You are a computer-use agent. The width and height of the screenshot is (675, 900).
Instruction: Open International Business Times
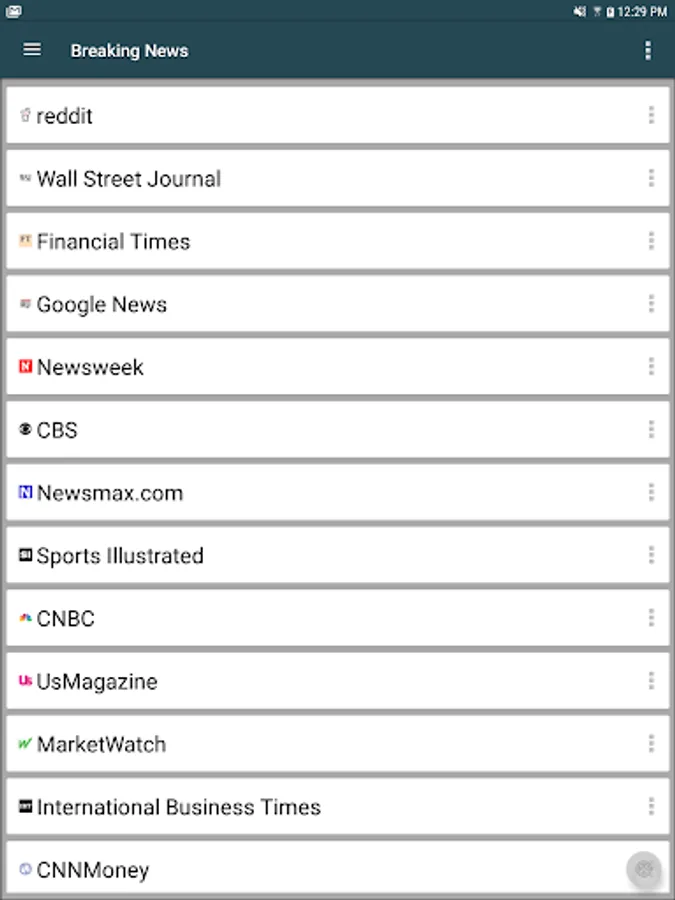click(178, 808)
